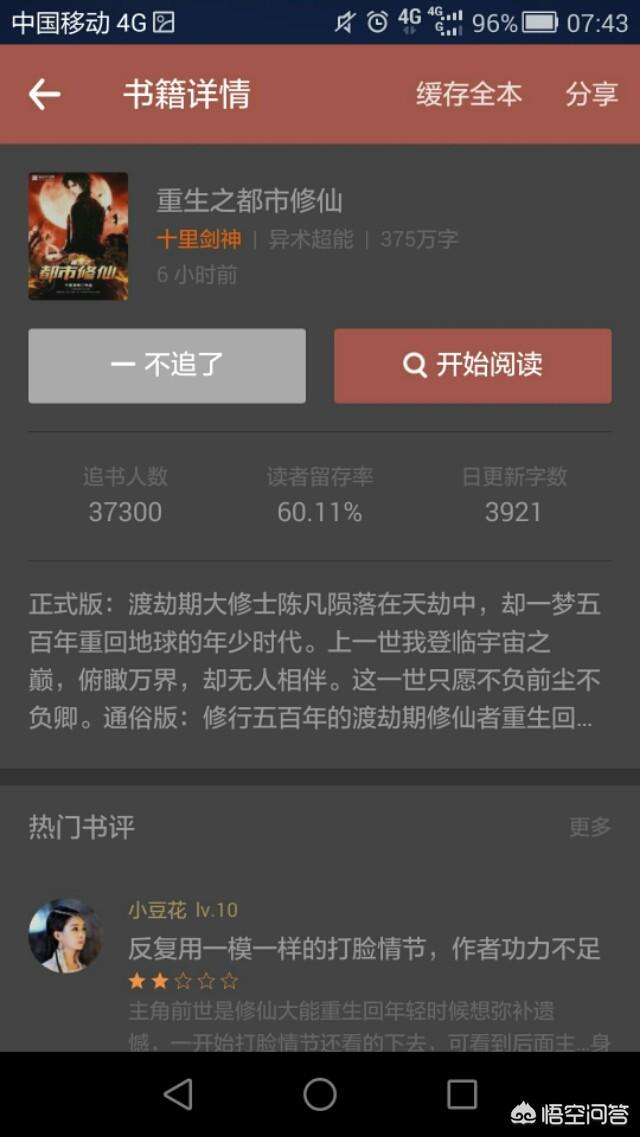Open 小豆花's review about repeated plot
The width and height of the screenshot is (640, 1137).
[x=364, y=948]
